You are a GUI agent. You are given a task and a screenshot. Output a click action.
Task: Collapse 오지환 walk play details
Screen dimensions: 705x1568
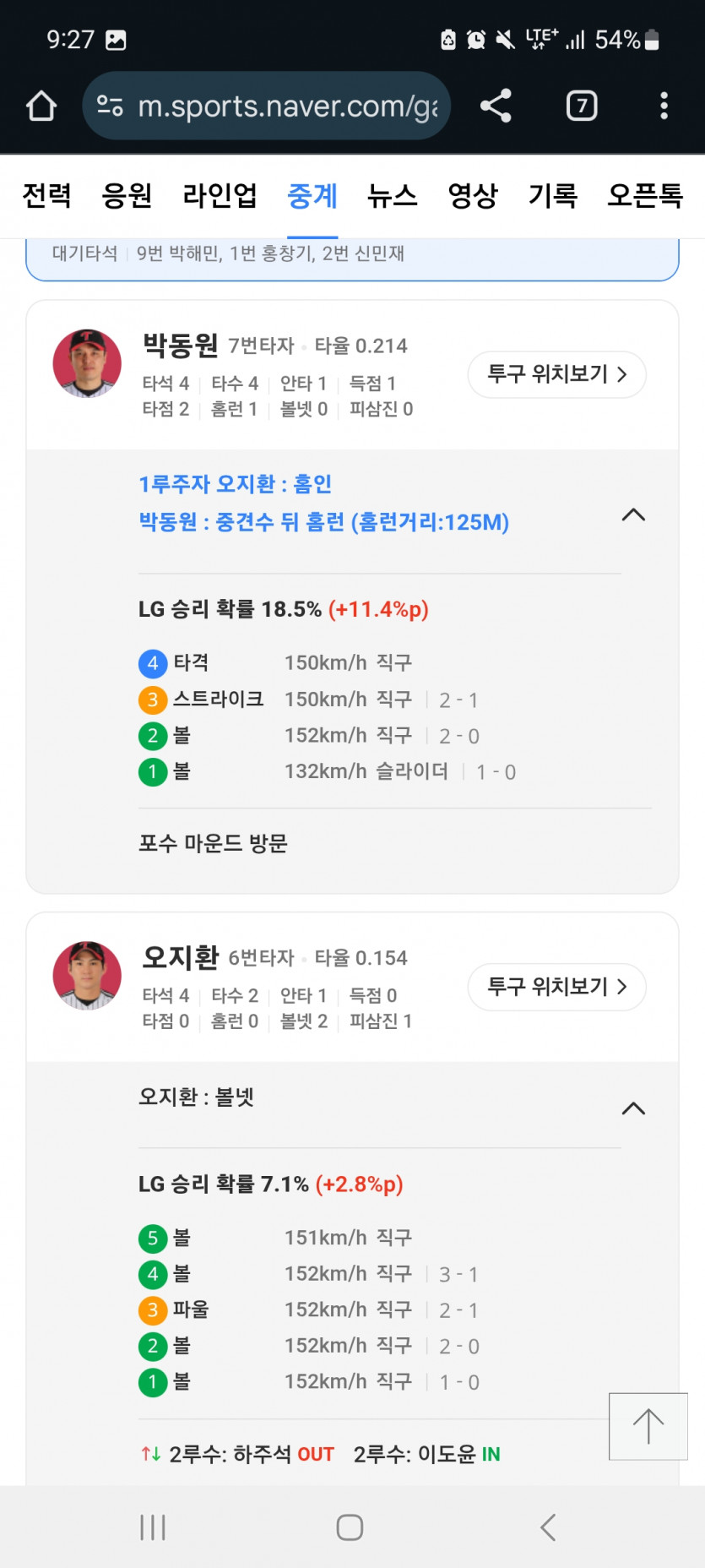[x=633, y=1108]
